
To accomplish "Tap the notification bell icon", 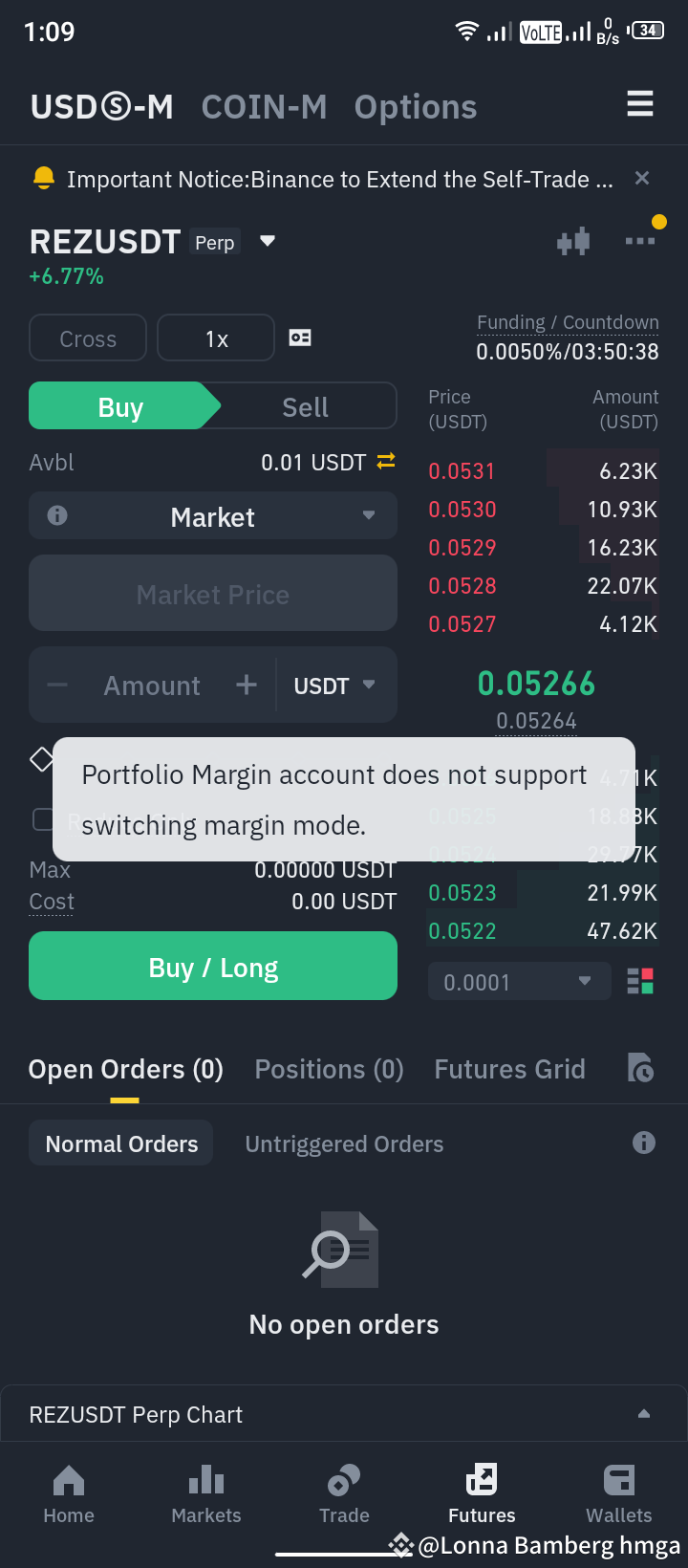I will point(42,178).
